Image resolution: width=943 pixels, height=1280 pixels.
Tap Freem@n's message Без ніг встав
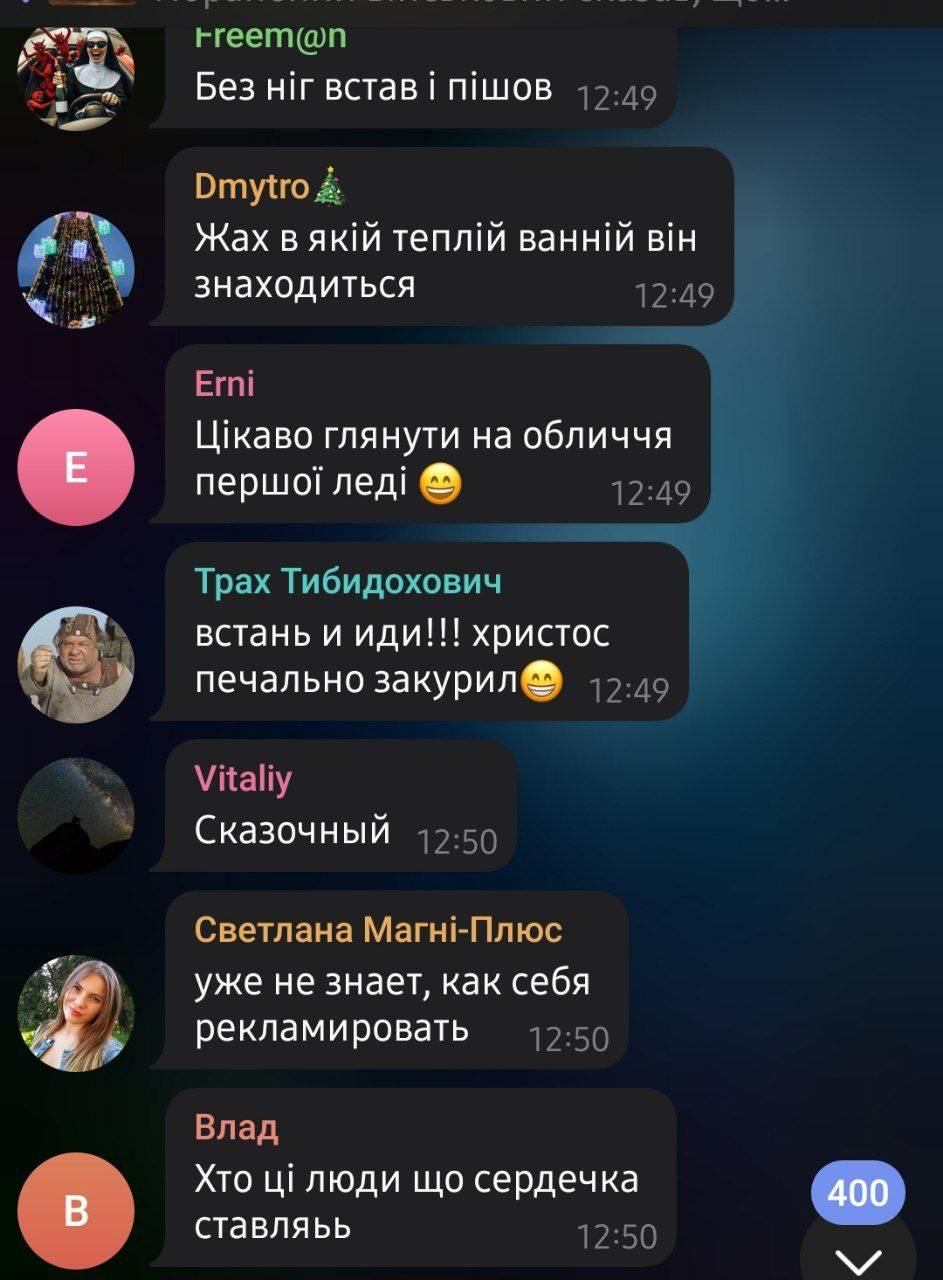pyautogui.click(x=373, y=88)
